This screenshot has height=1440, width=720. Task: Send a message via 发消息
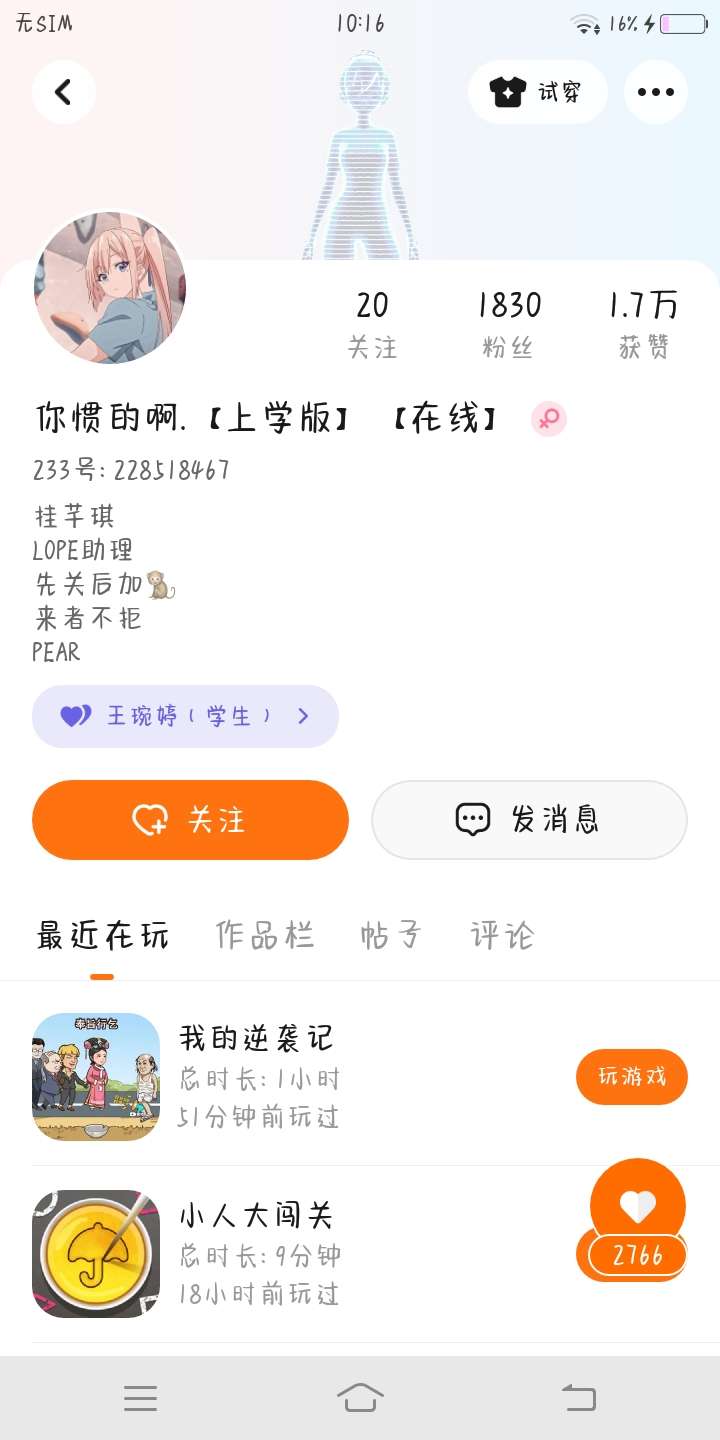click(x=529, y=820)
